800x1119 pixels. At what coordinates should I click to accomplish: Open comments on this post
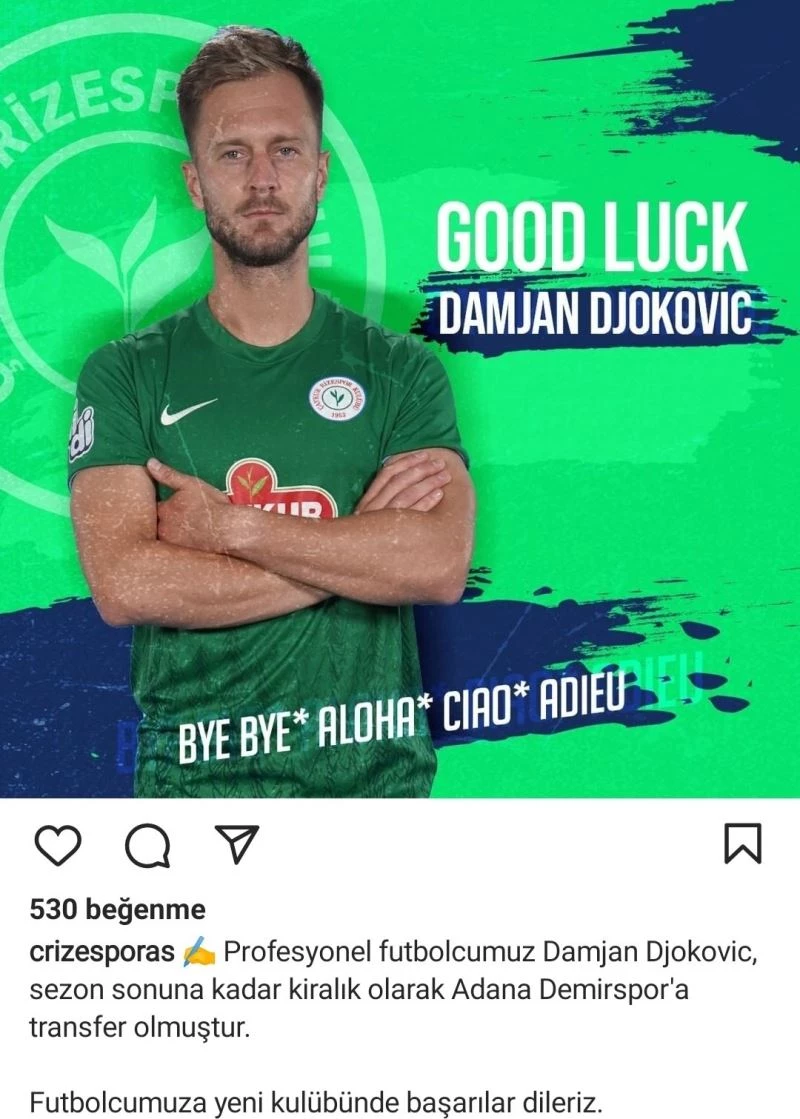coord(147,847)
